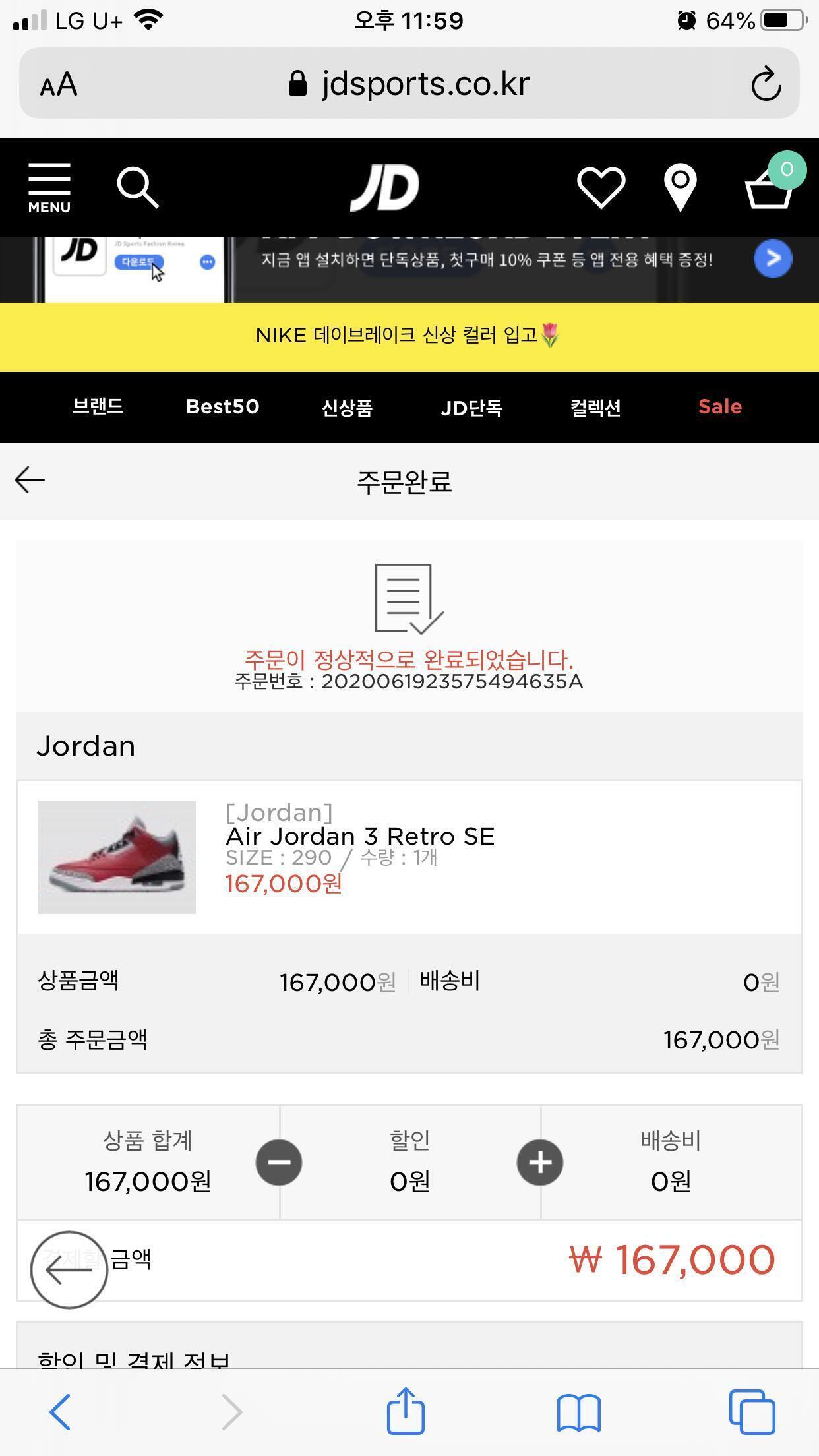Open Safari bookmarks
This screenshot has height=1456, width=819.
tap(578, 1411)
